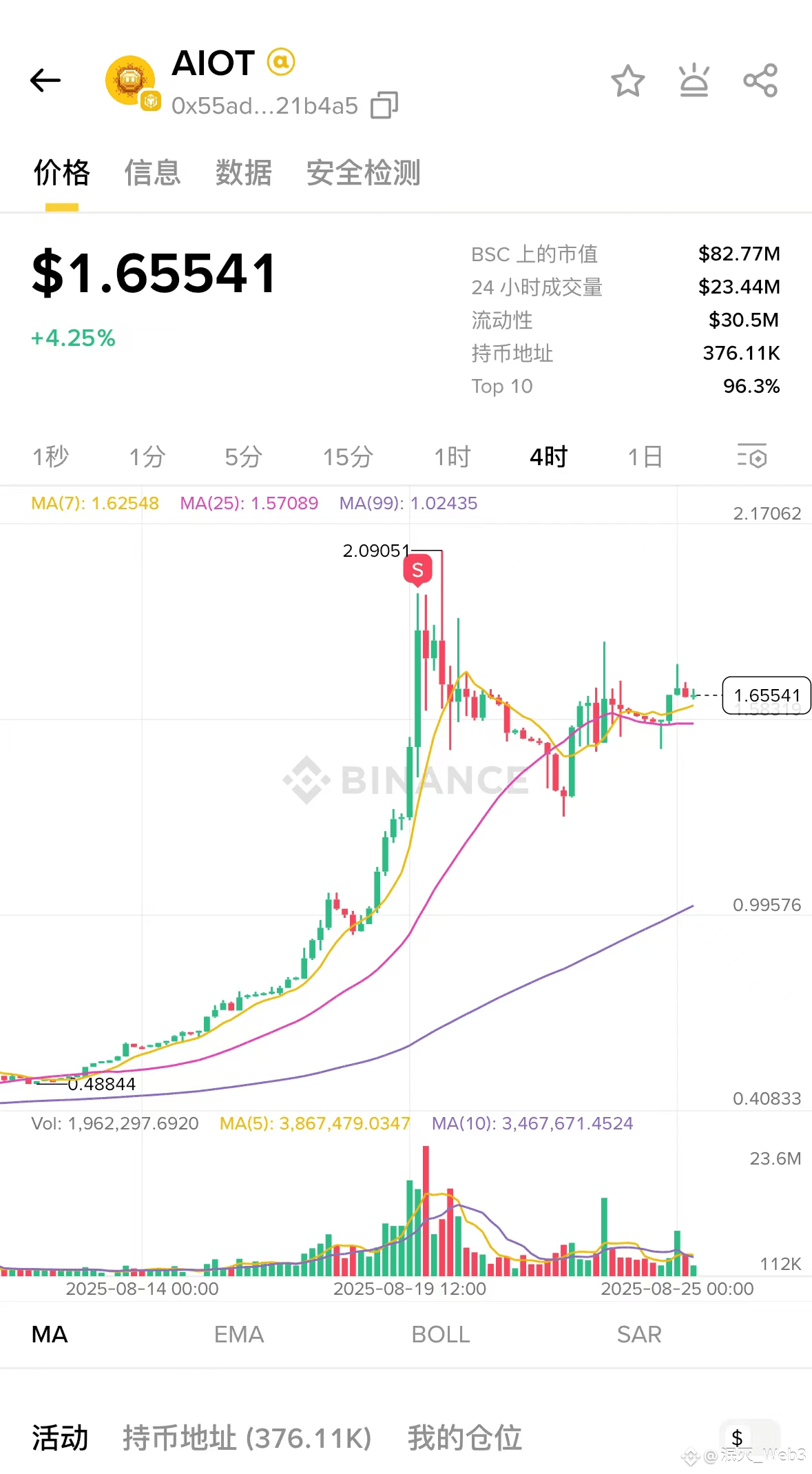Viewport: 812px width, 1474px height.
Task: Select the 1分 chart interval
Action: [147, 456]
